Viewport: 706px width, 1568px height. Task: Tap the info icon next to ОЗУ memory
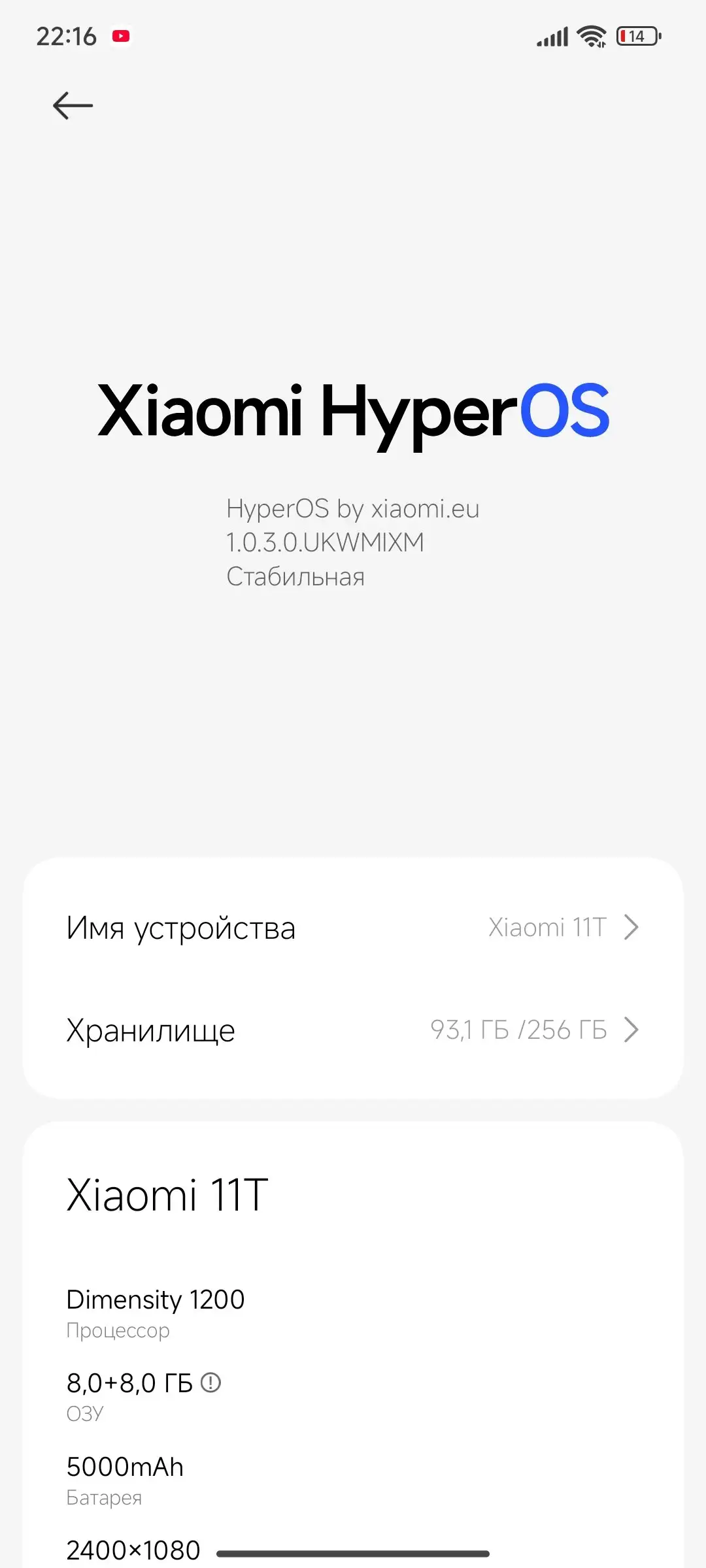click(x=211, y=1383)
